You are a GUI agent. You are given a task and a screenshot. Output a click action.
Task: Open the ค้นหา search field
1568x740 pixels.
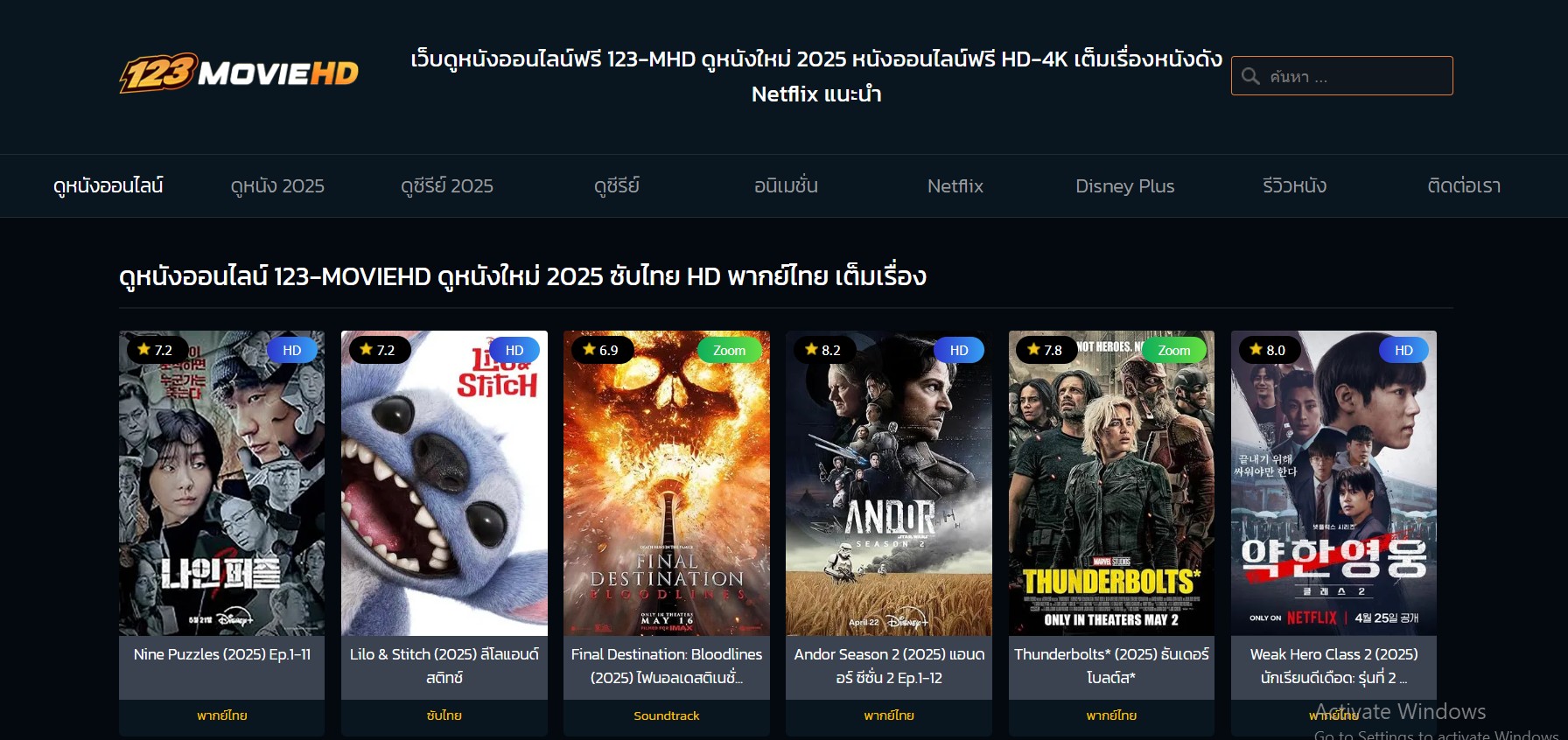click(x=1354, y=76)
